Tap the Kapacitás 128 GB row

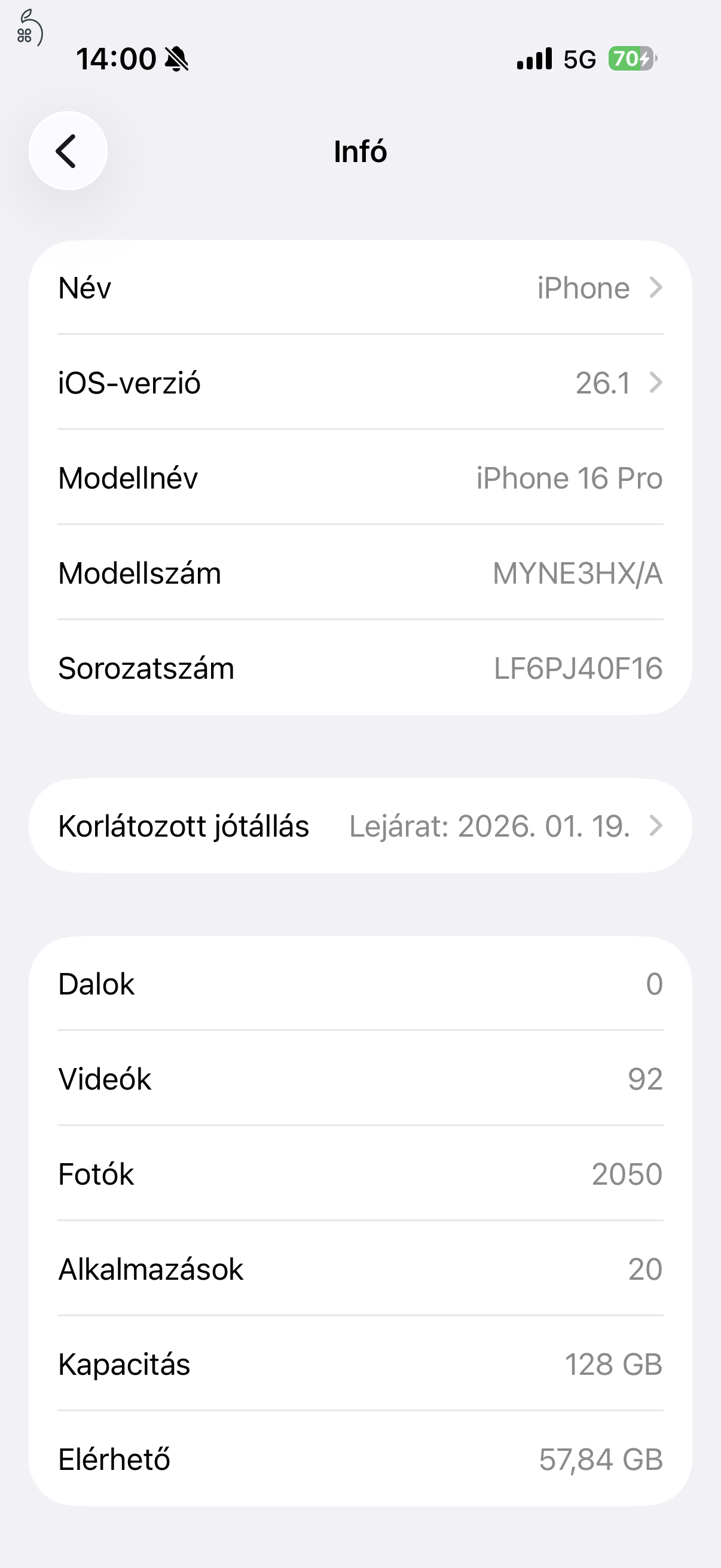(360, 1365)
